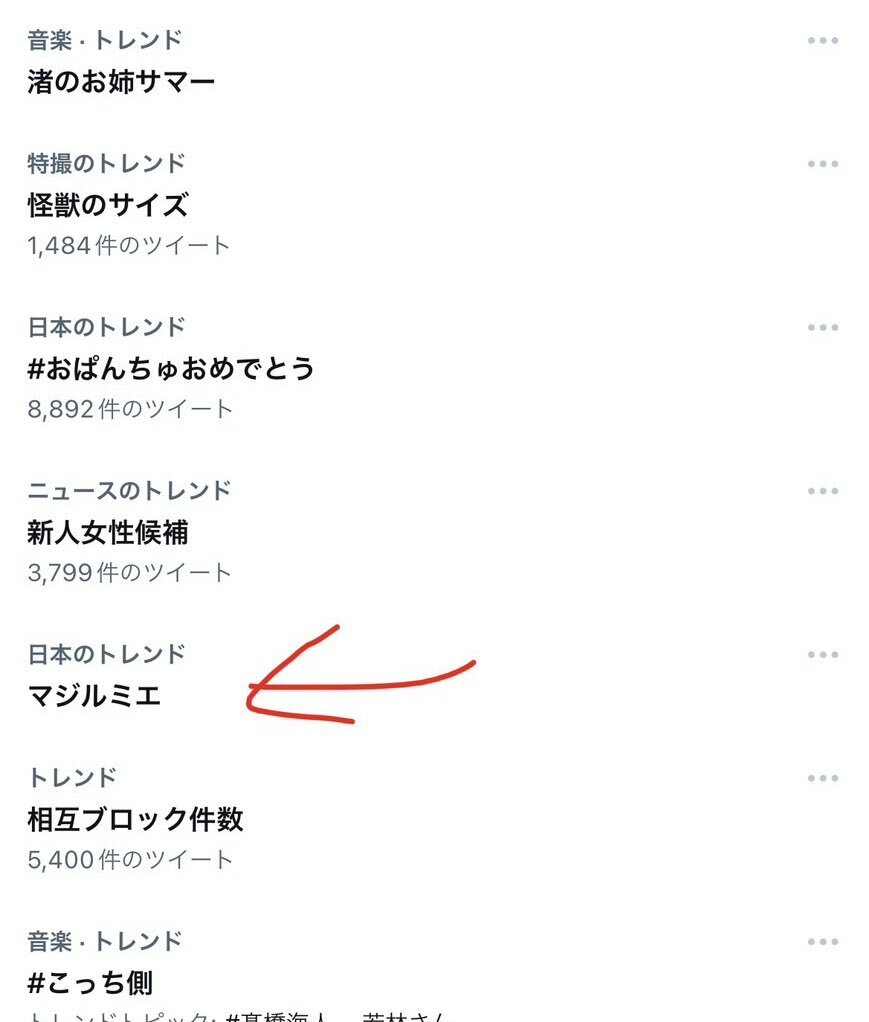Open more options for 新人女性候補
The height and width of the screenshot is (1022, 869).
(x=822, y=491)
